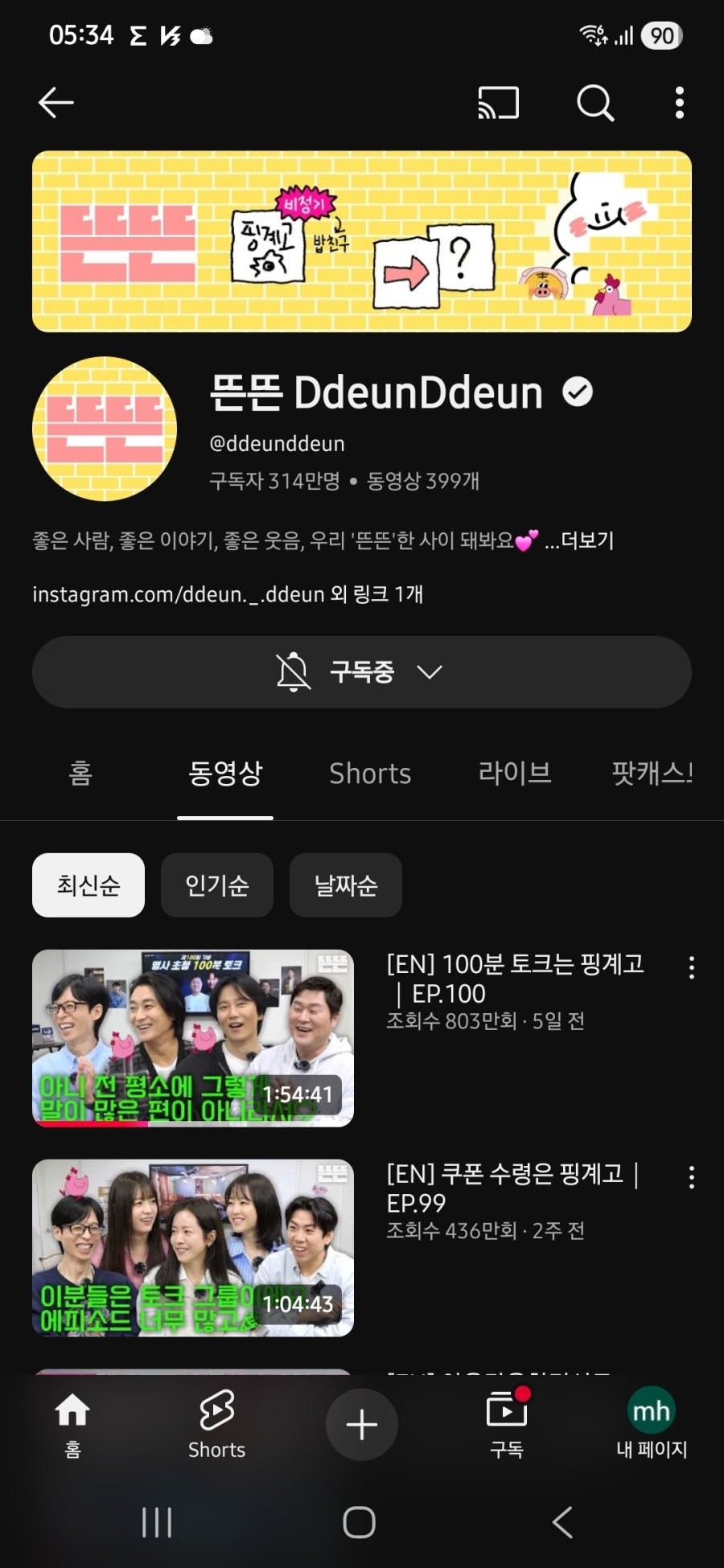The image size is (724, 1568).
Task: Open the cast to device icon
Action: [498, 103]
